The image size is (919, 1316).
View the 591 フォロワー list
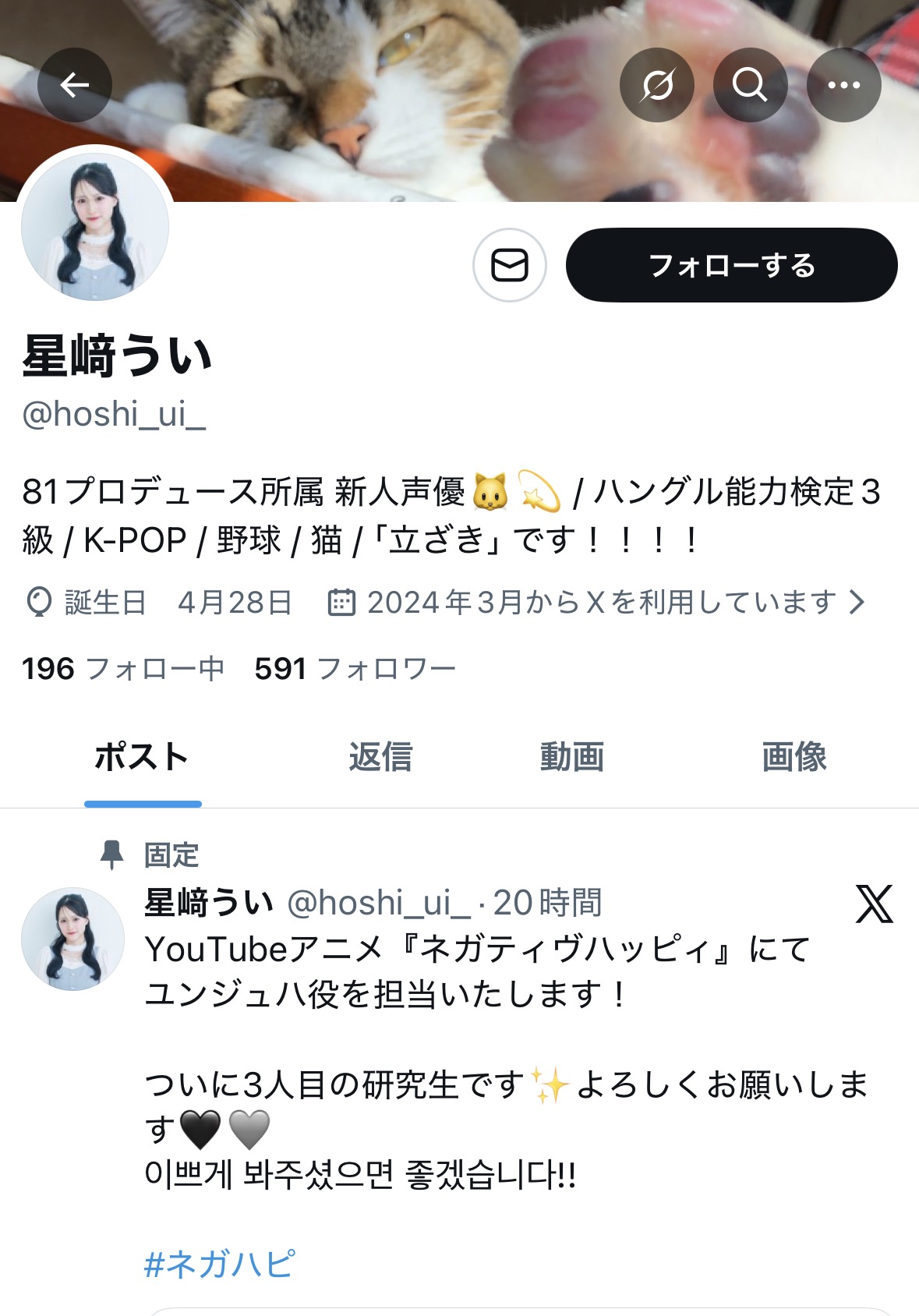coord(355,669)
